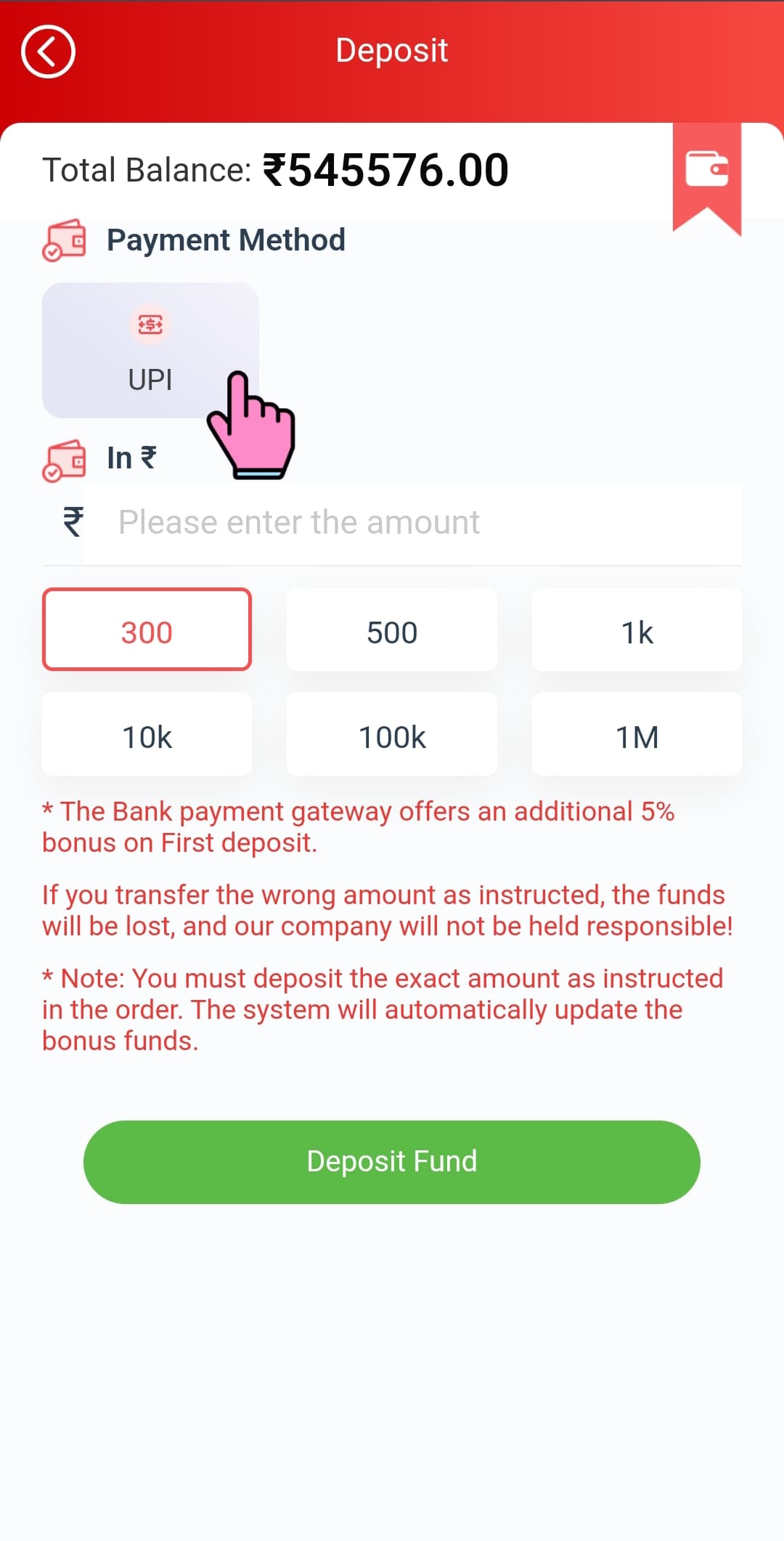Select UPI as payment method
The image size is (784, 1541).
tap(150, 349)
